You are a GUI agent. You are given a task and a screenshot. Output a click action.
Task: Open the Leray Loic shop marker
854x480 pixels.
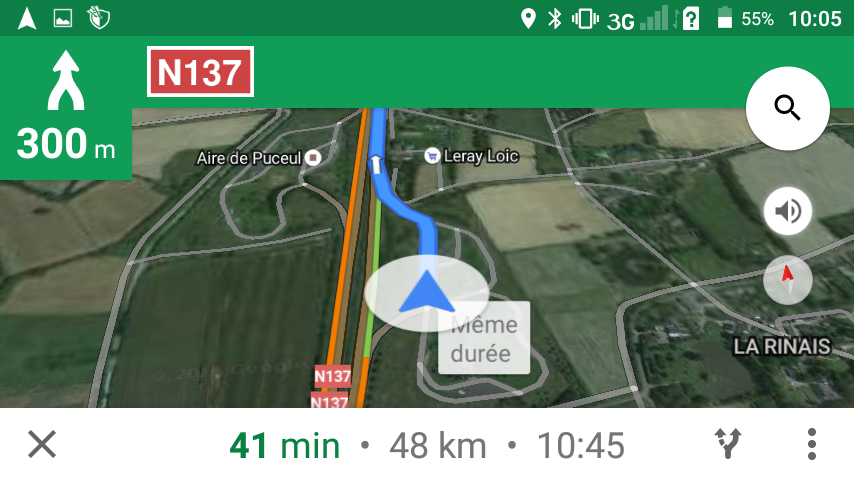tap(432, 155)
